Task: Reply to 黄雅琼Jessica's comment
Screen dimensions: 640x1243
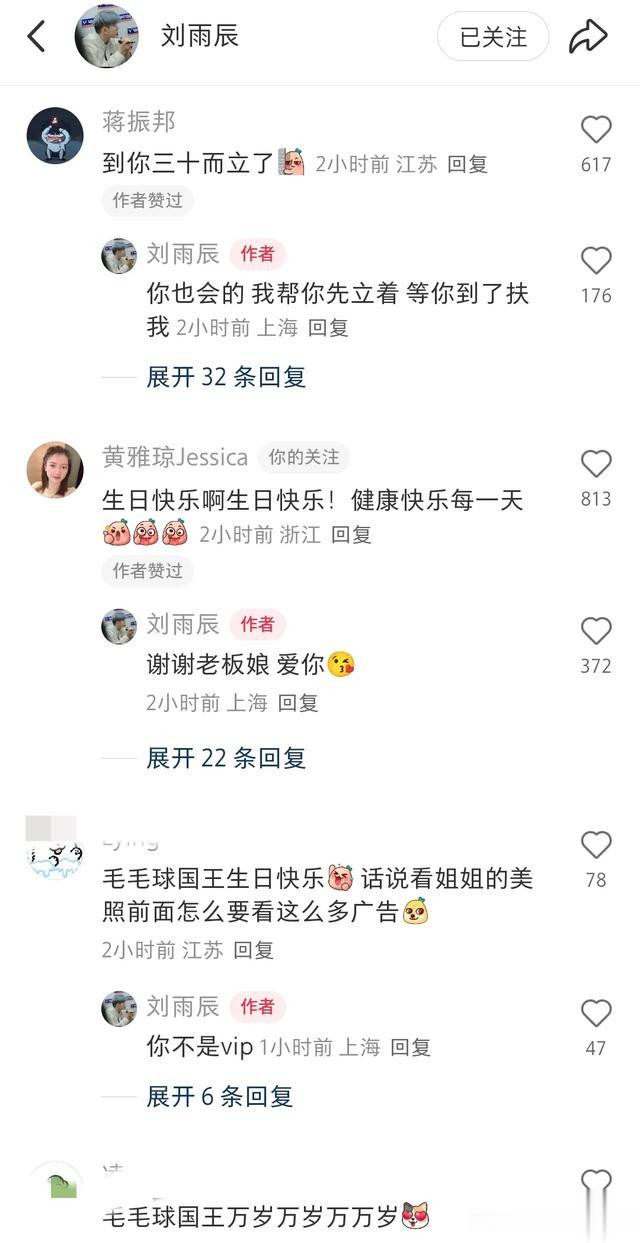Action: pos(351,535)
